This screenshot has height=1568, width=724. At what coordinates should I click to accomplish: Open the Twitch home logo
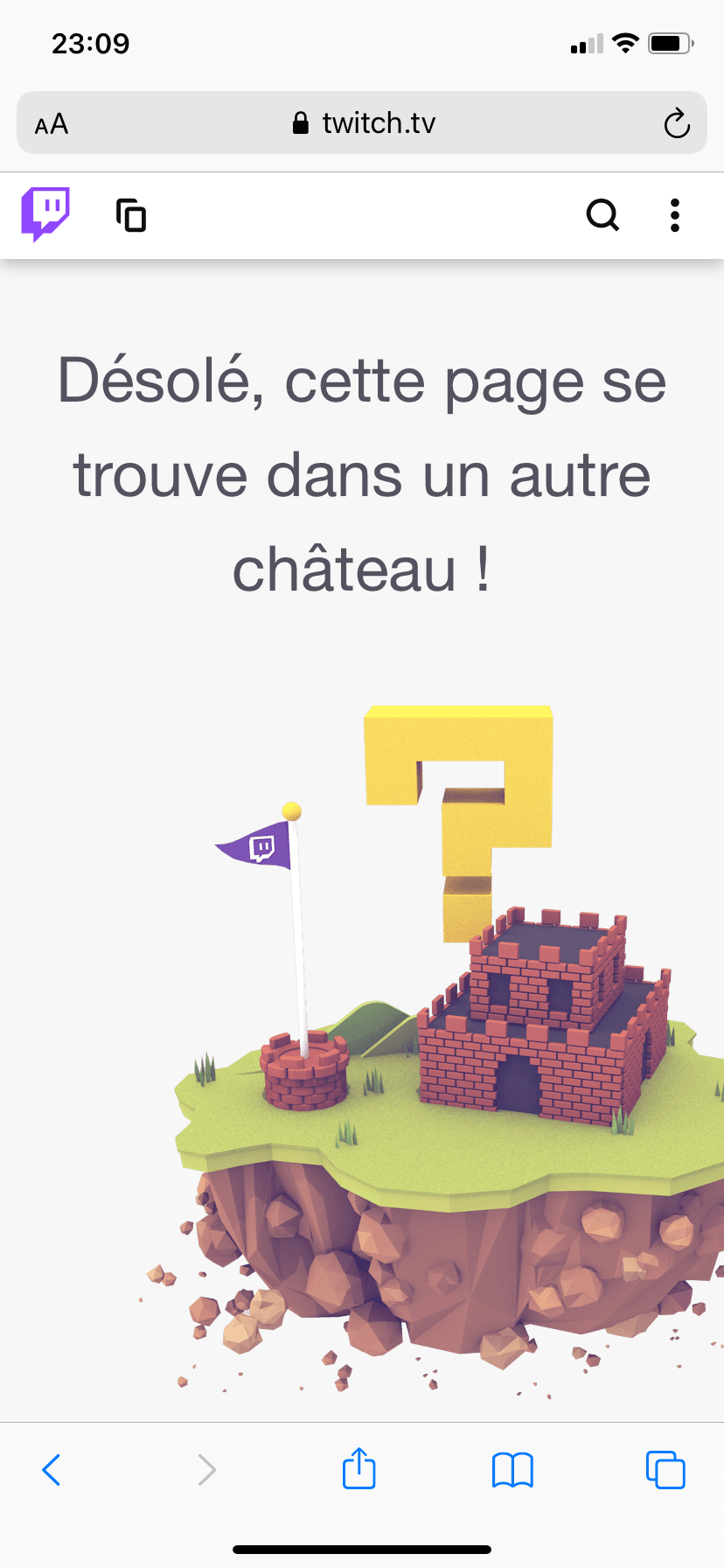pos(45,214)
